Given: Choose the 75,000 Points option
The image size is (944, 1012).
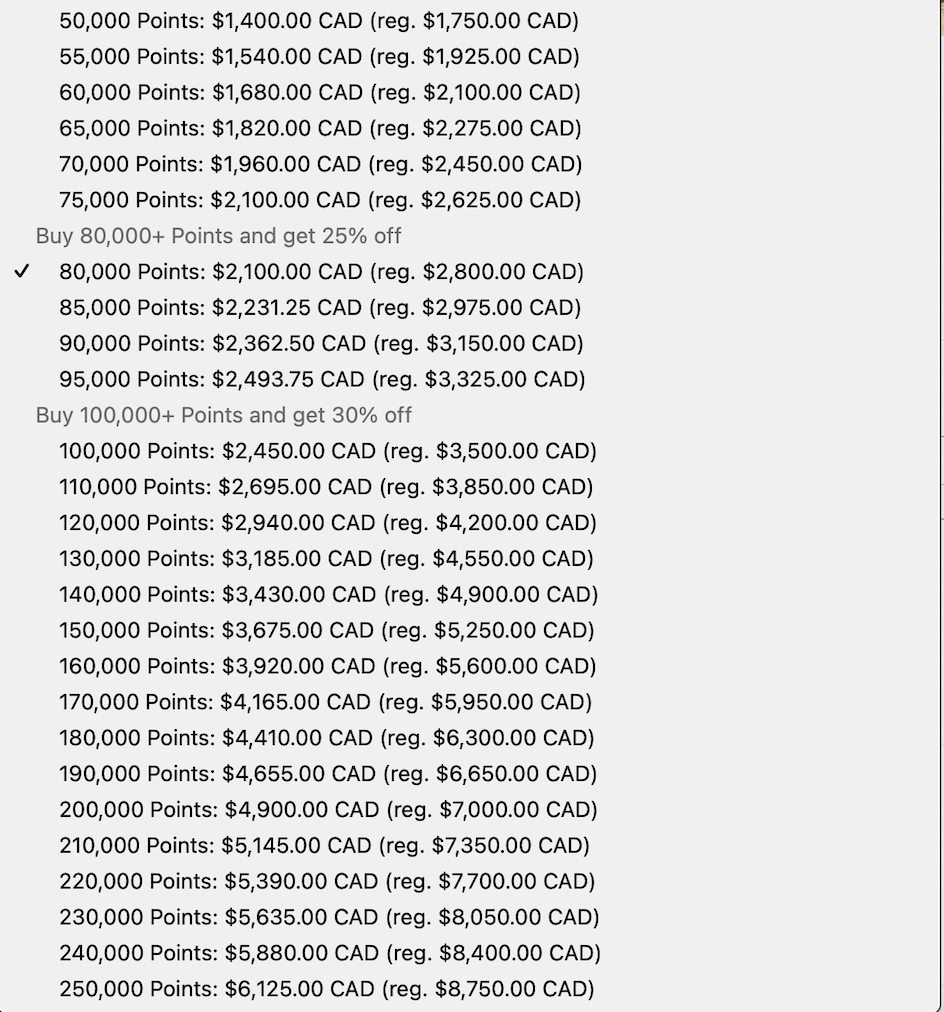Looking at the screenshot, I should [x=319, y=200].
